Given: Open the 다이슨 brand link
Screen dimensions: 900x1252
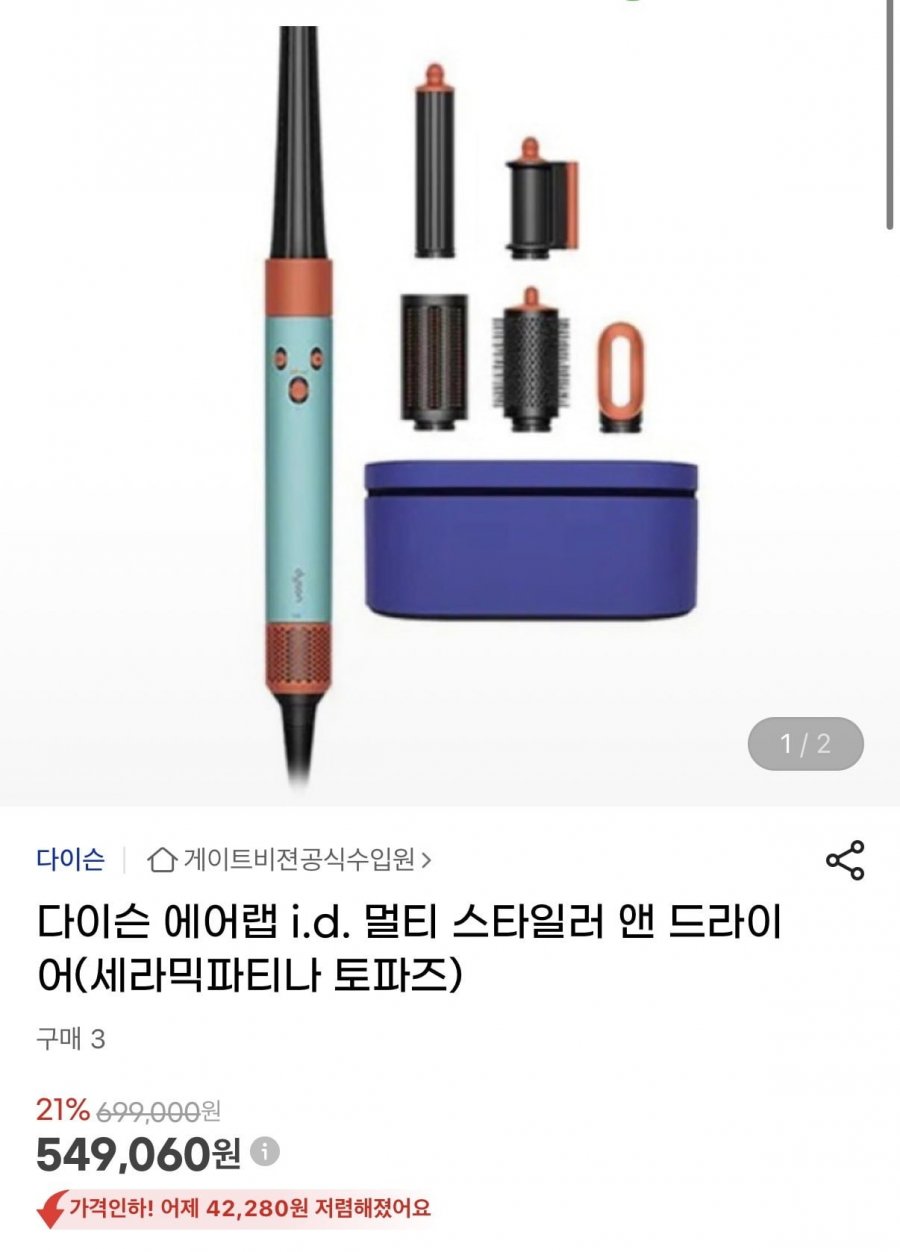Looking at the screenshot, I should (x=70, y=859).
